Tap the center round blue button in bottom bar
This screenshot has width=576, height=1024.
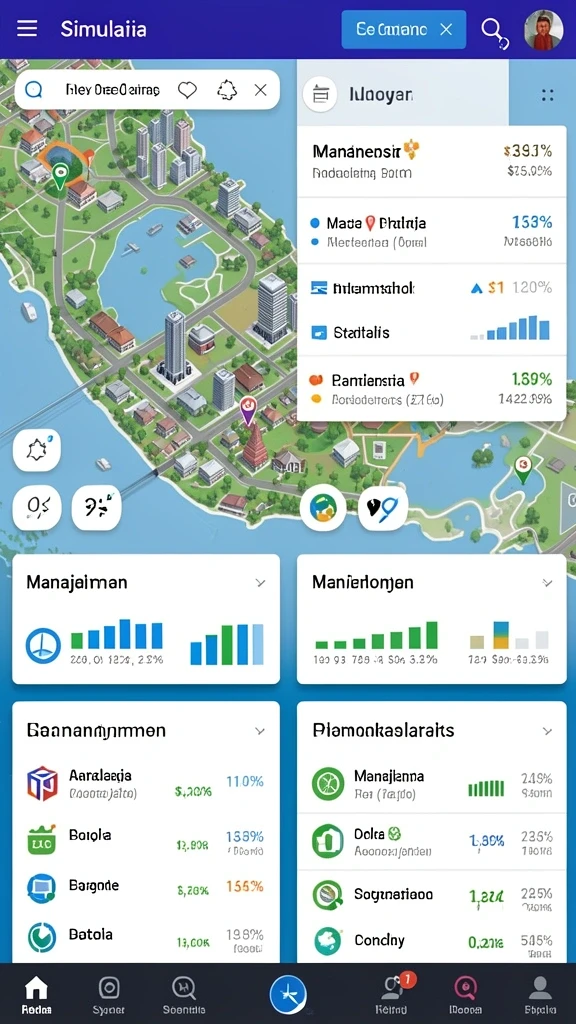coord(288,994)
